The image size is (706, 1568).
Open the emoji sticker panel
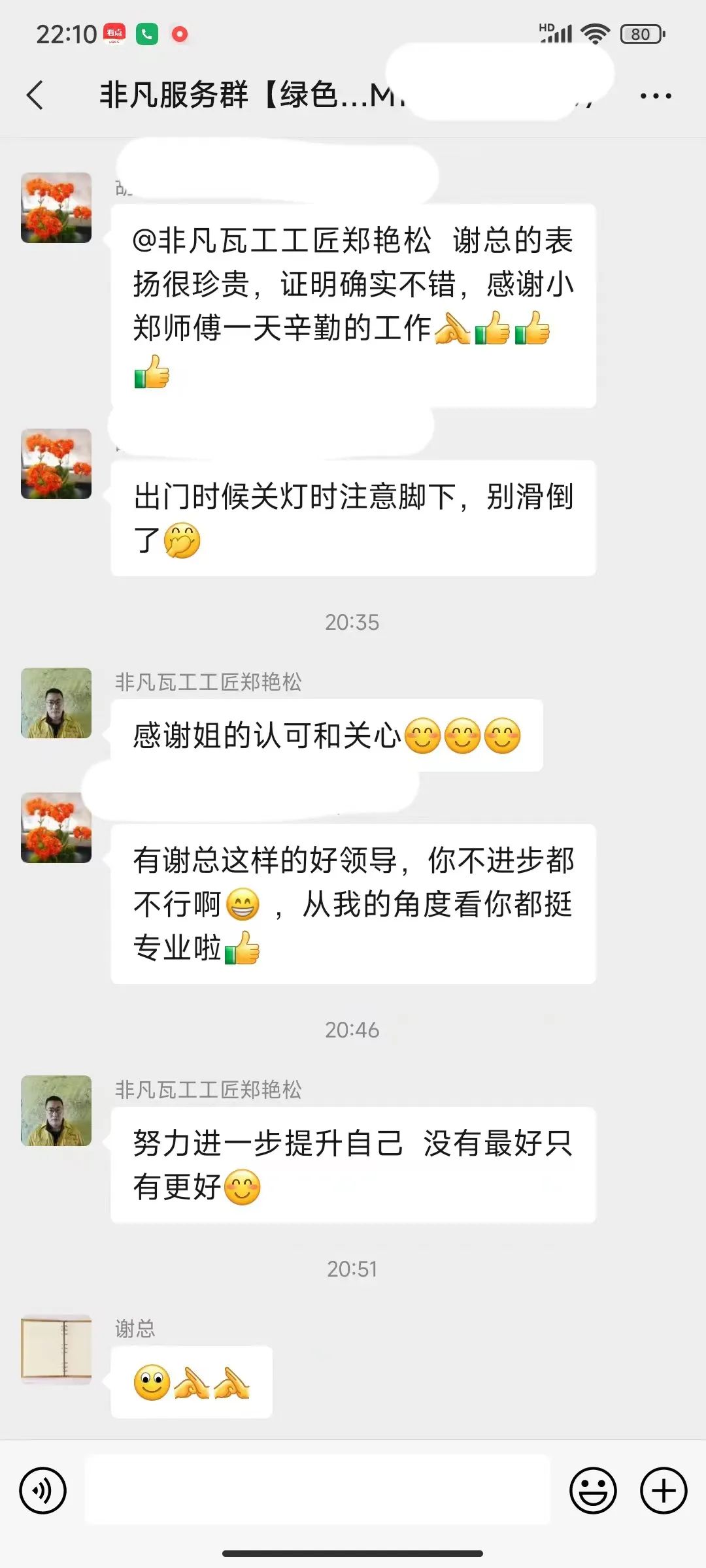point(593,1490)
